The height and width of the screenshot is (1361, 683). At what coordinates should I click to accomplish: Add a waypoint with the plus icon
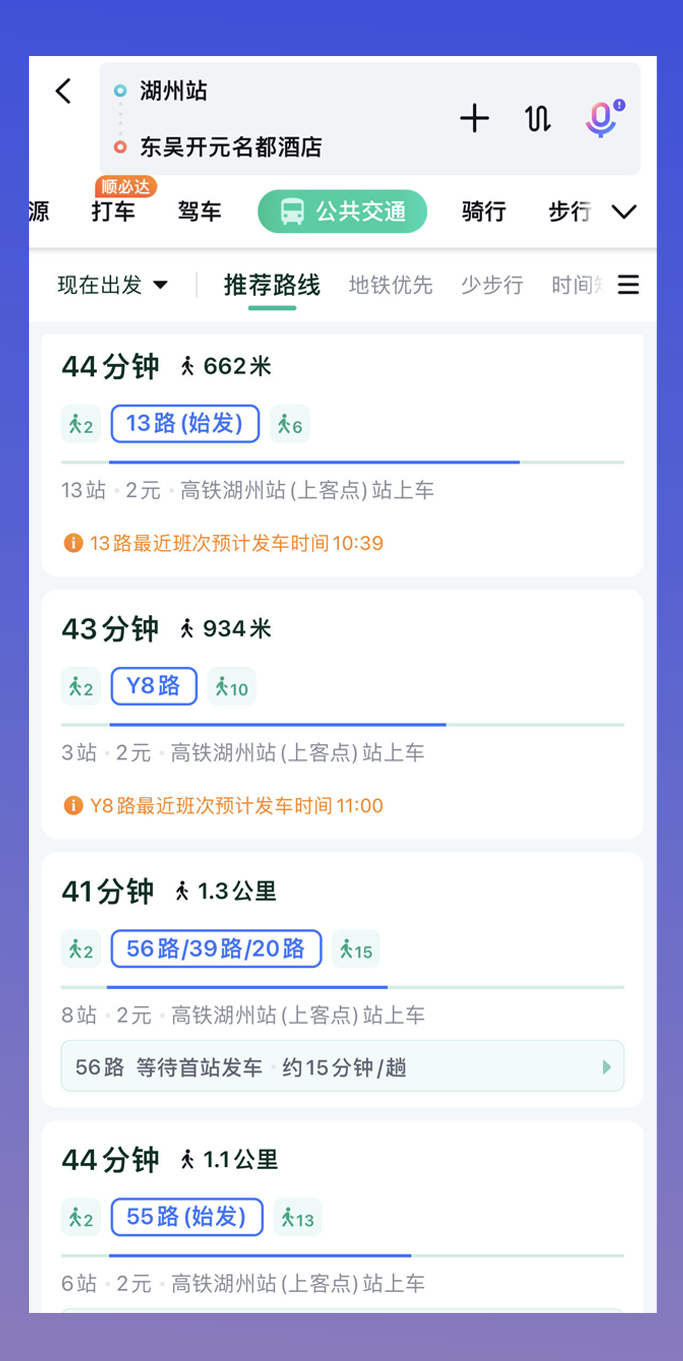(474, 119)
